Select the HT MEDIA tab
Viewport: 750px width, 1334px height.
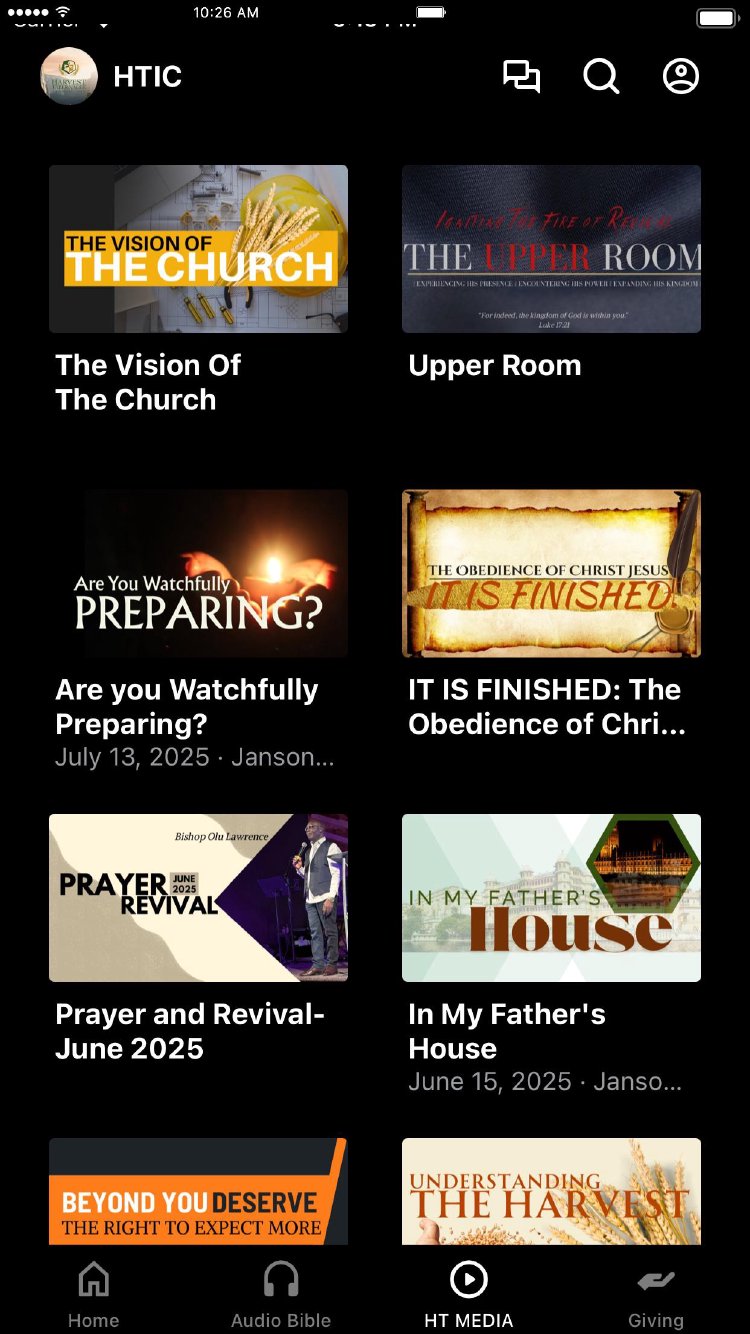pyautogui.click(x=468, y=1294)
